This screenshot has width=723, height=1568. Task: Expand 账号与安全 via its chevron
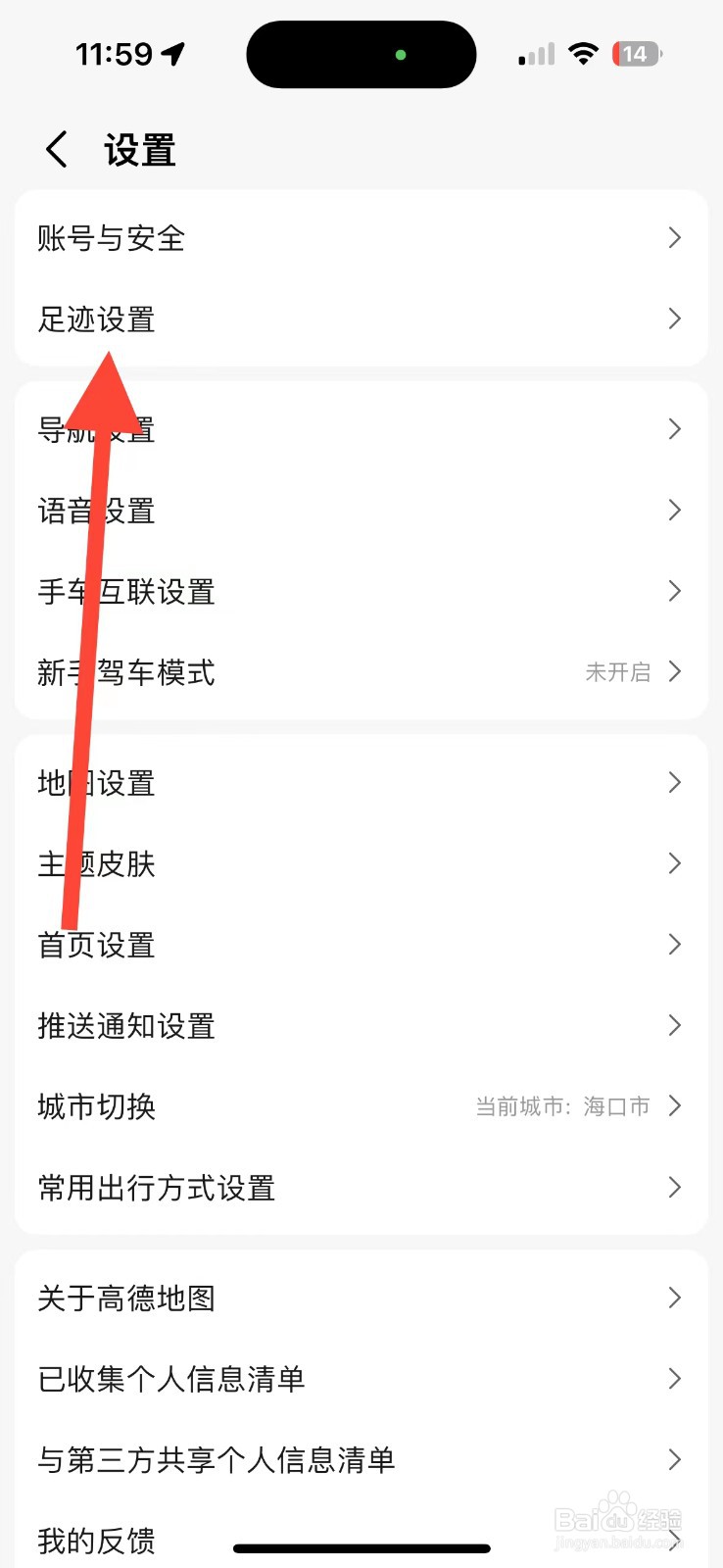pyautogui.click(x=674, y=238)
